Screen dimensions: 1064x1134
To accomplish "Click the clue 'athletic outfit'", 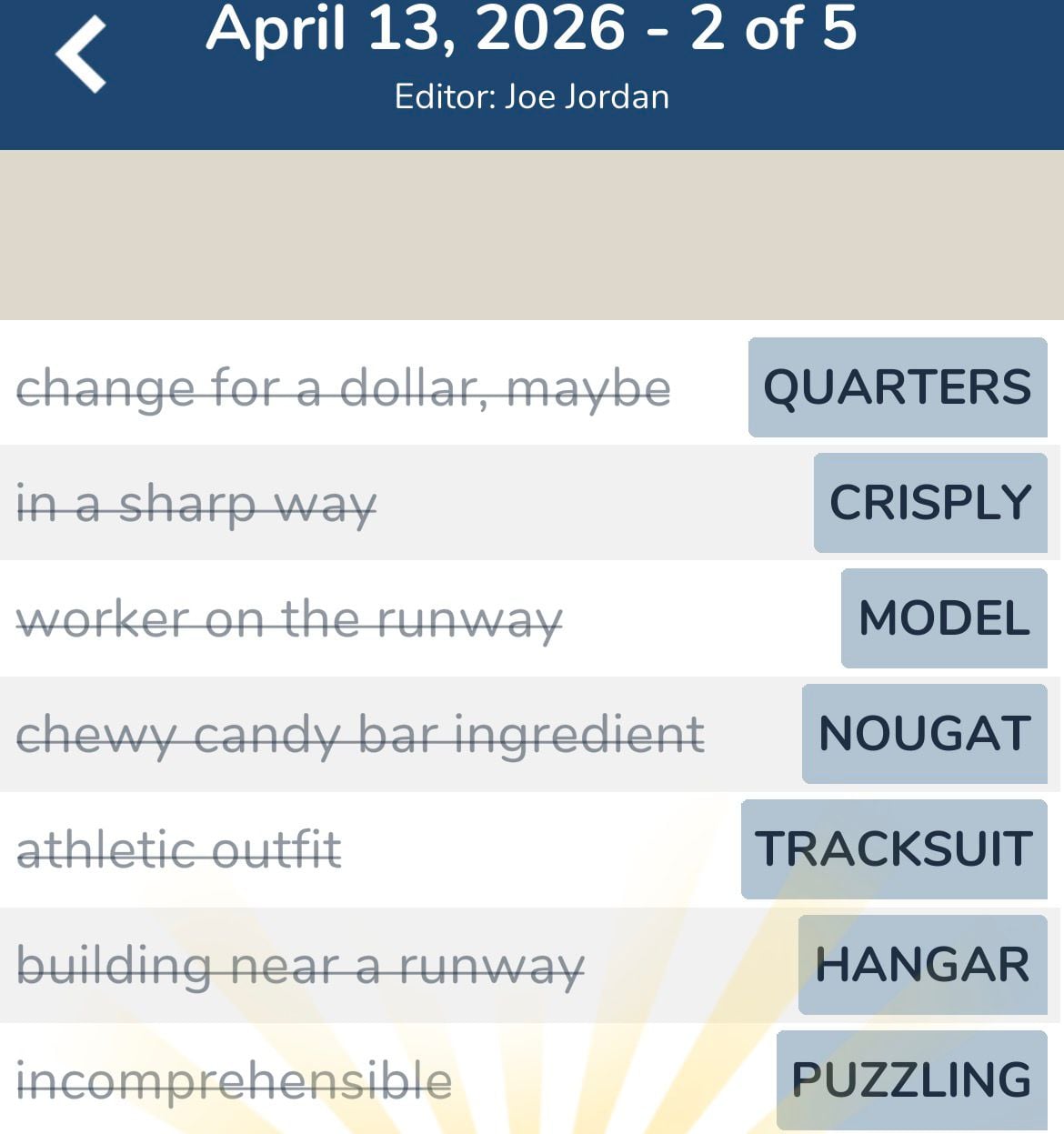I will (x=180, y=849).
